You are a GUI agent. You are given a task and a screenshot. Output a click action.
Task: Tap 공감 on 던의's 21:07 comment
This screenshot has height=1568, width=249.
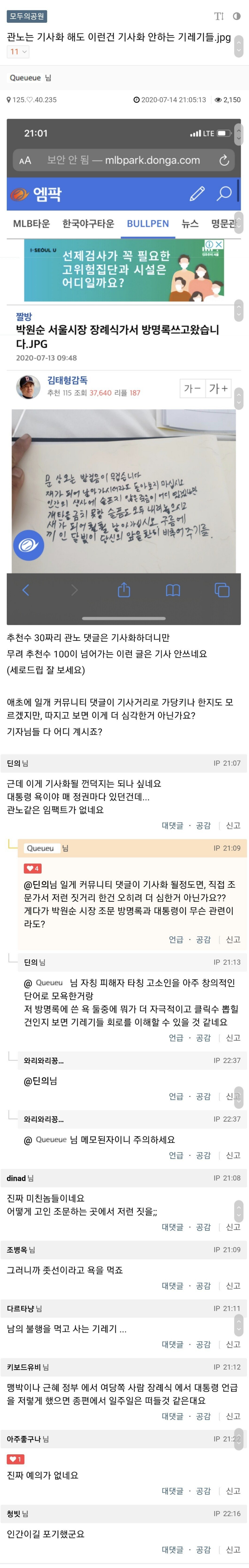[x=203, y=825]
